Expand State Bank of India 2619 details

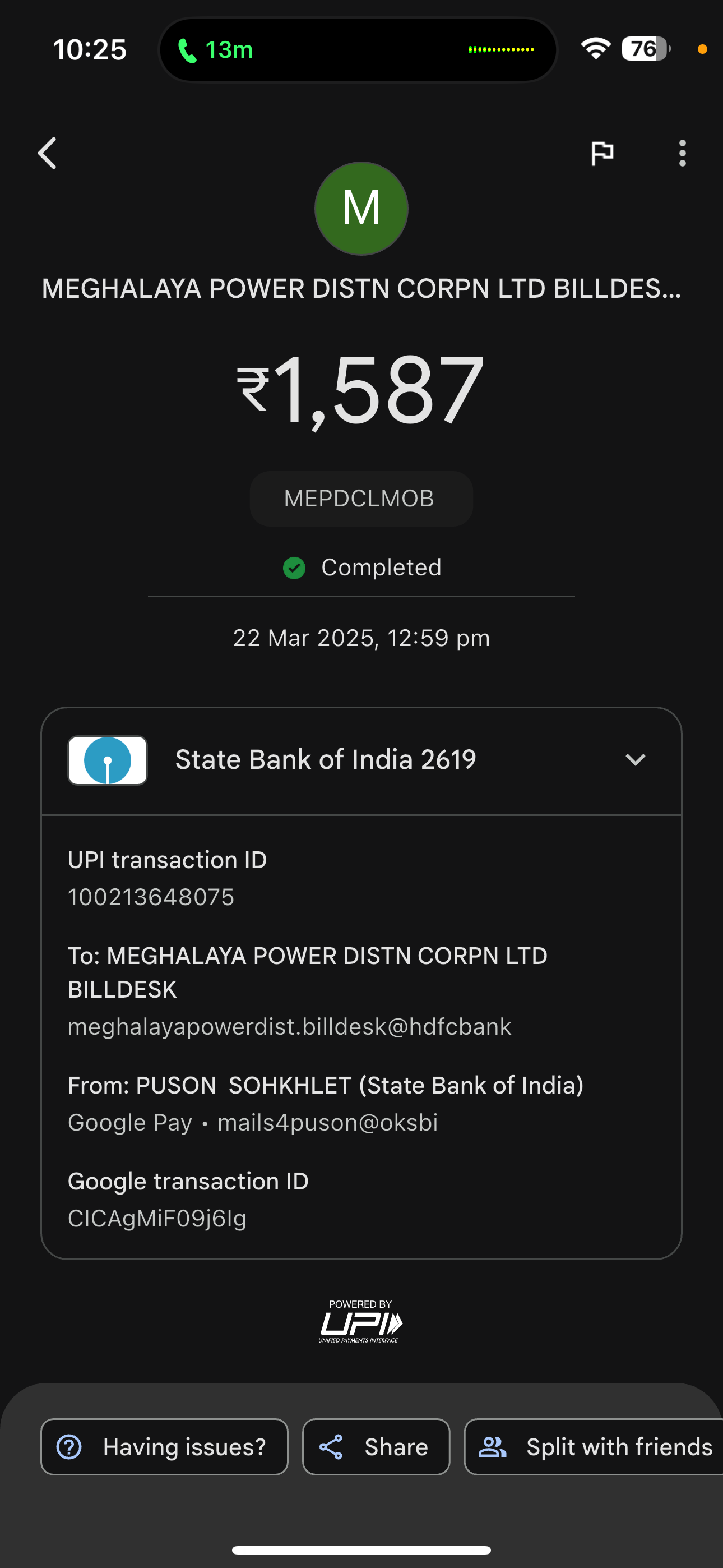(361, 760)
